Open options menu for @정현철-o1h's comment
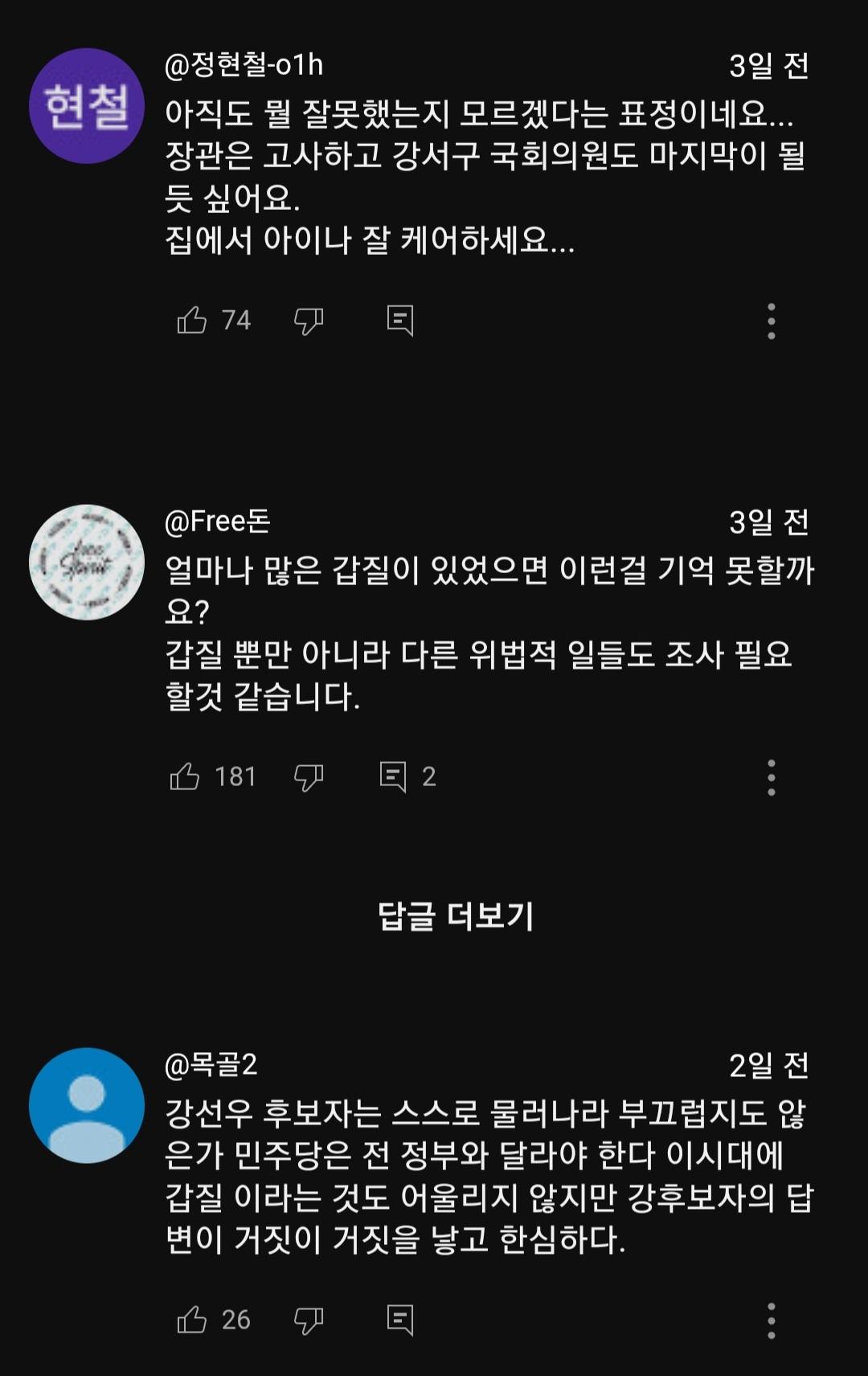The image size is (868, 1376). [x=772, y=321]
